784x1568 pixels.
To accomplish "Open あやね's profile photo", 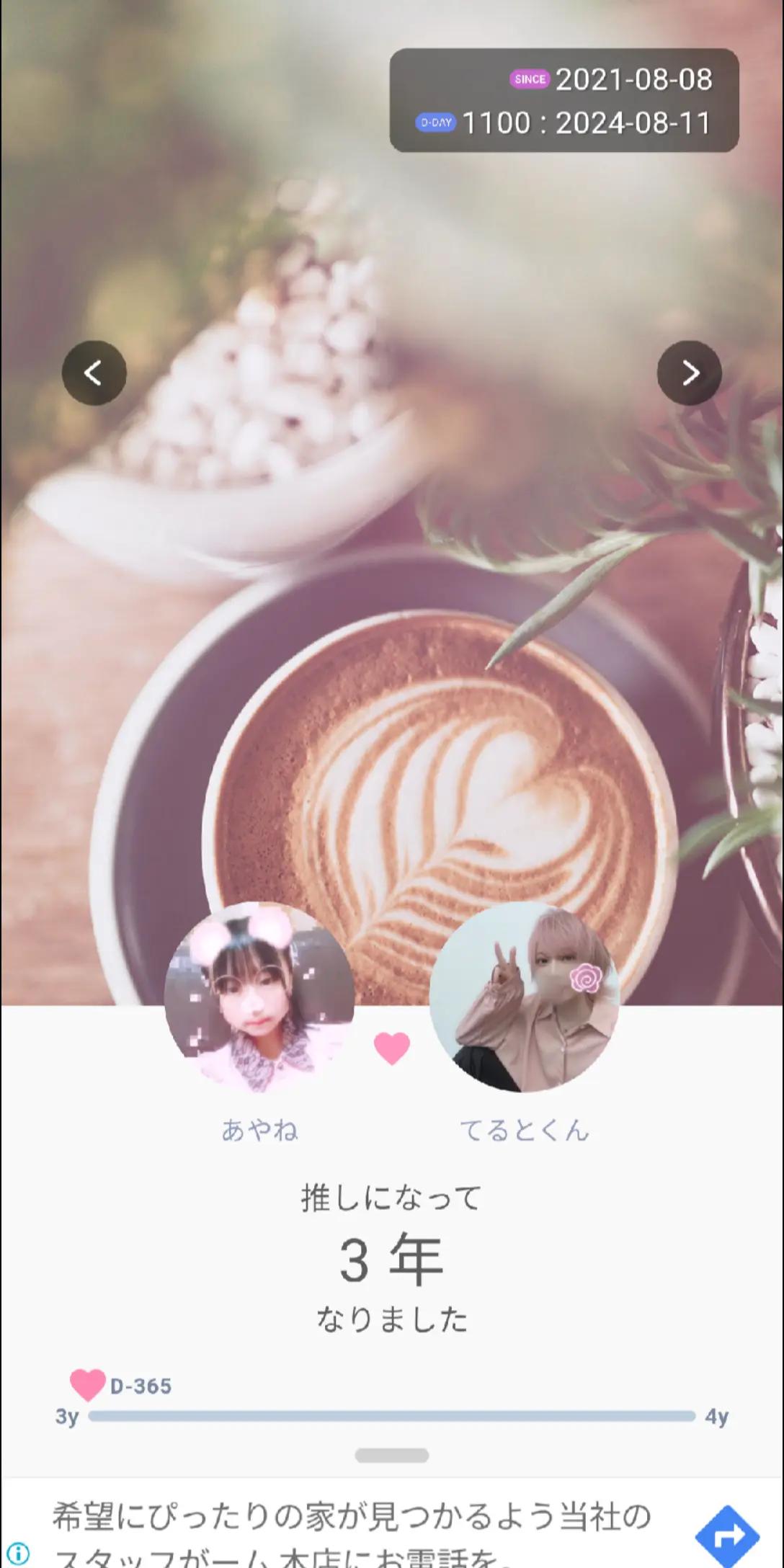I will click(259, 997).
